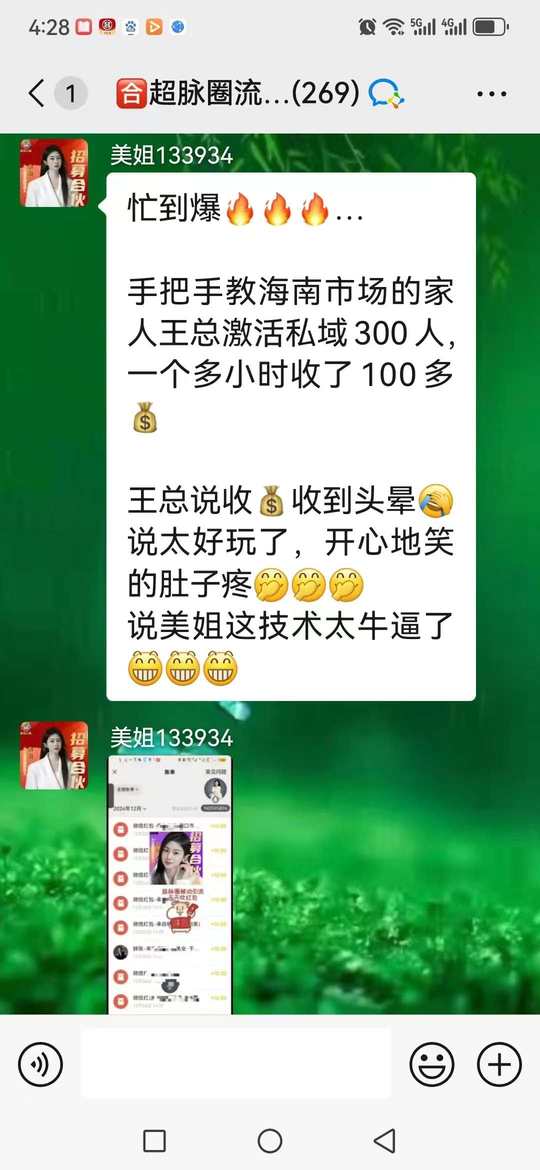
Task: View 美姐133934's profile from top avatar
Action: click(54, 172)
